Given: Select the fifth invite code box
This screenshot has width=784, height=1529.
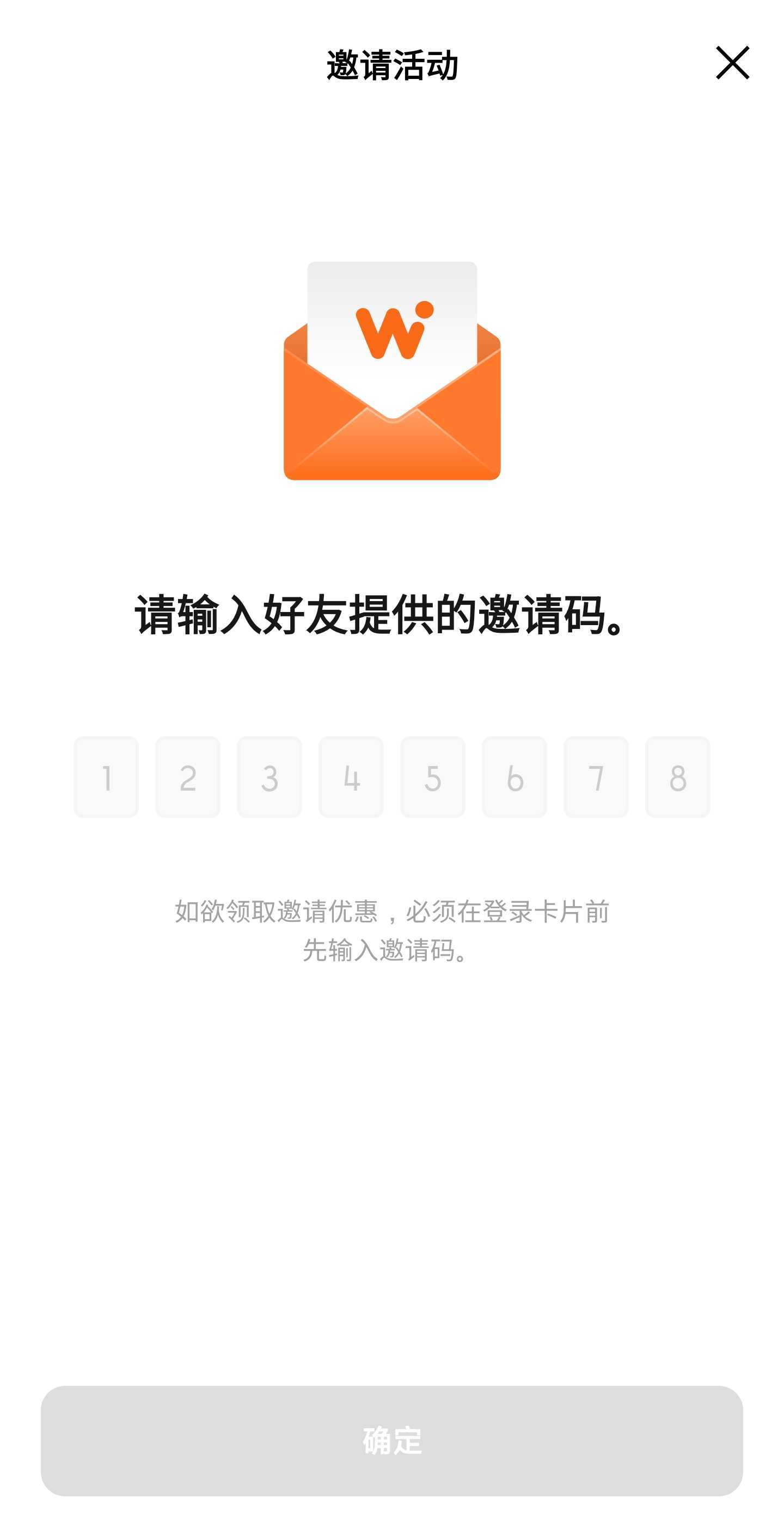Looking at the screenshot, I should (433, 777).
